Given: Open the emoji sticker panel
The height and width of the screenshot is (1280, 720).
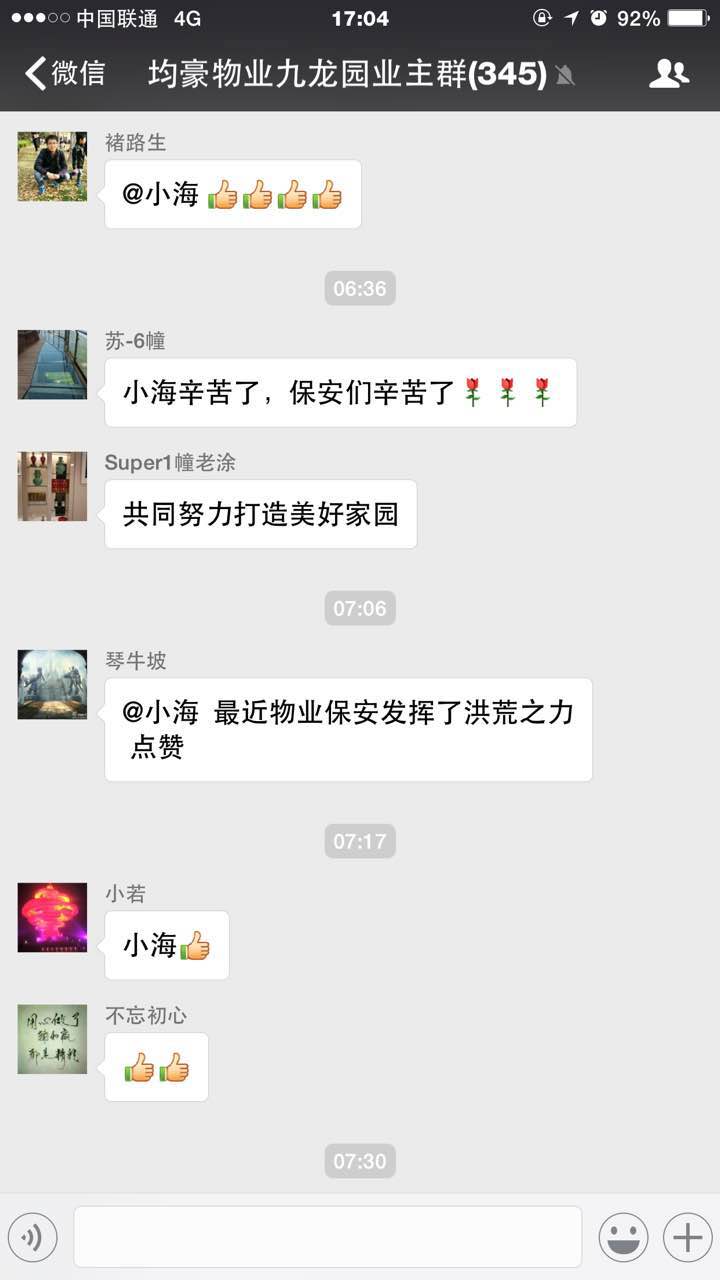Looking at the screenshot, I should click(623, 1238).
